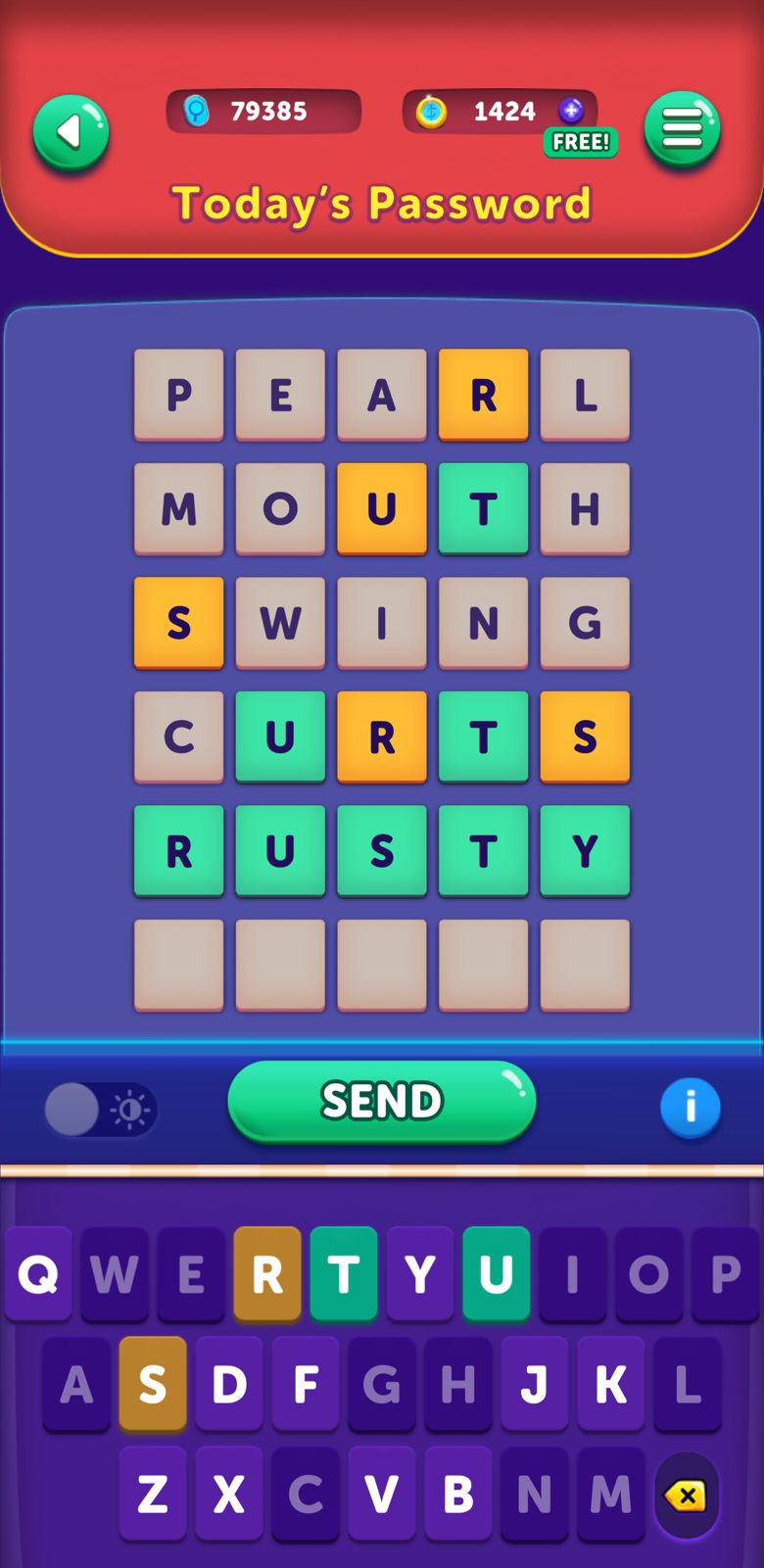Tap the green T key
764x1568 pixels.
point(343,1273)
